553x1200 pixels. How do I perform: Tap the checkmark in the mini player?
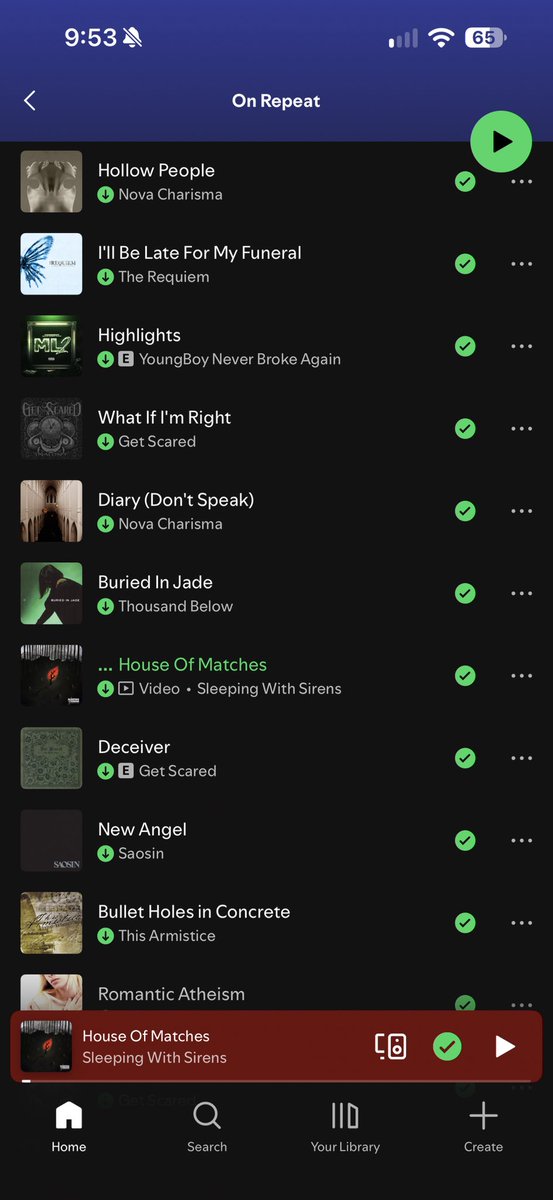click(447, 1046)
